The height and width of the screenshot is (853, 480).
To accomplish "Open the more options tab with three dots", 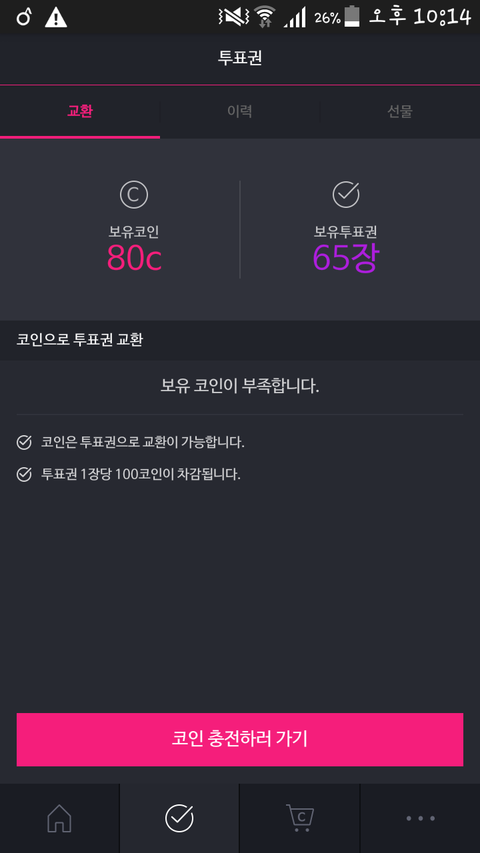I will pos(420,818).
